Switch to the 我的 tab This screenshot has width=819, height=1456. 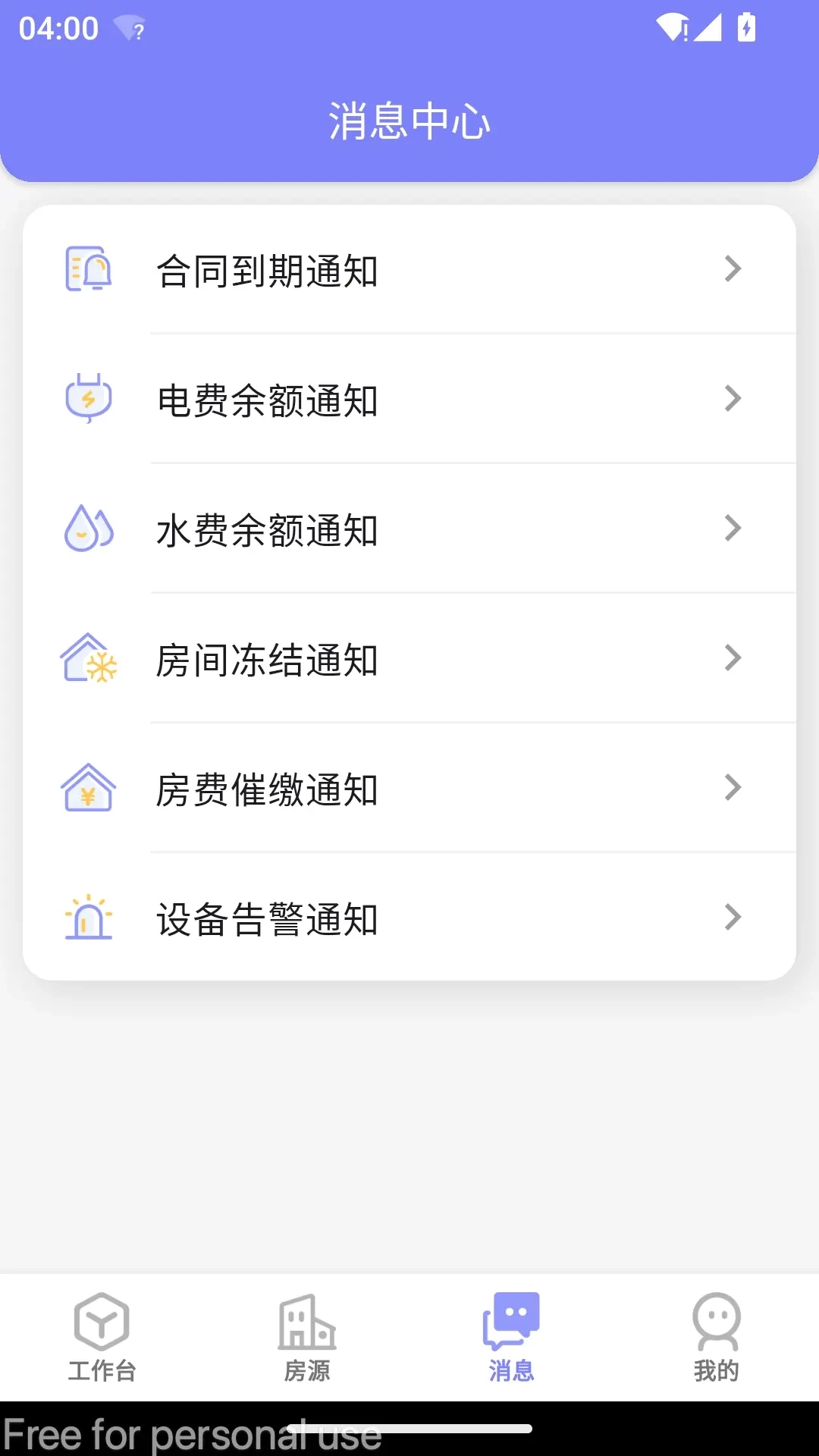pos(717,1338)
